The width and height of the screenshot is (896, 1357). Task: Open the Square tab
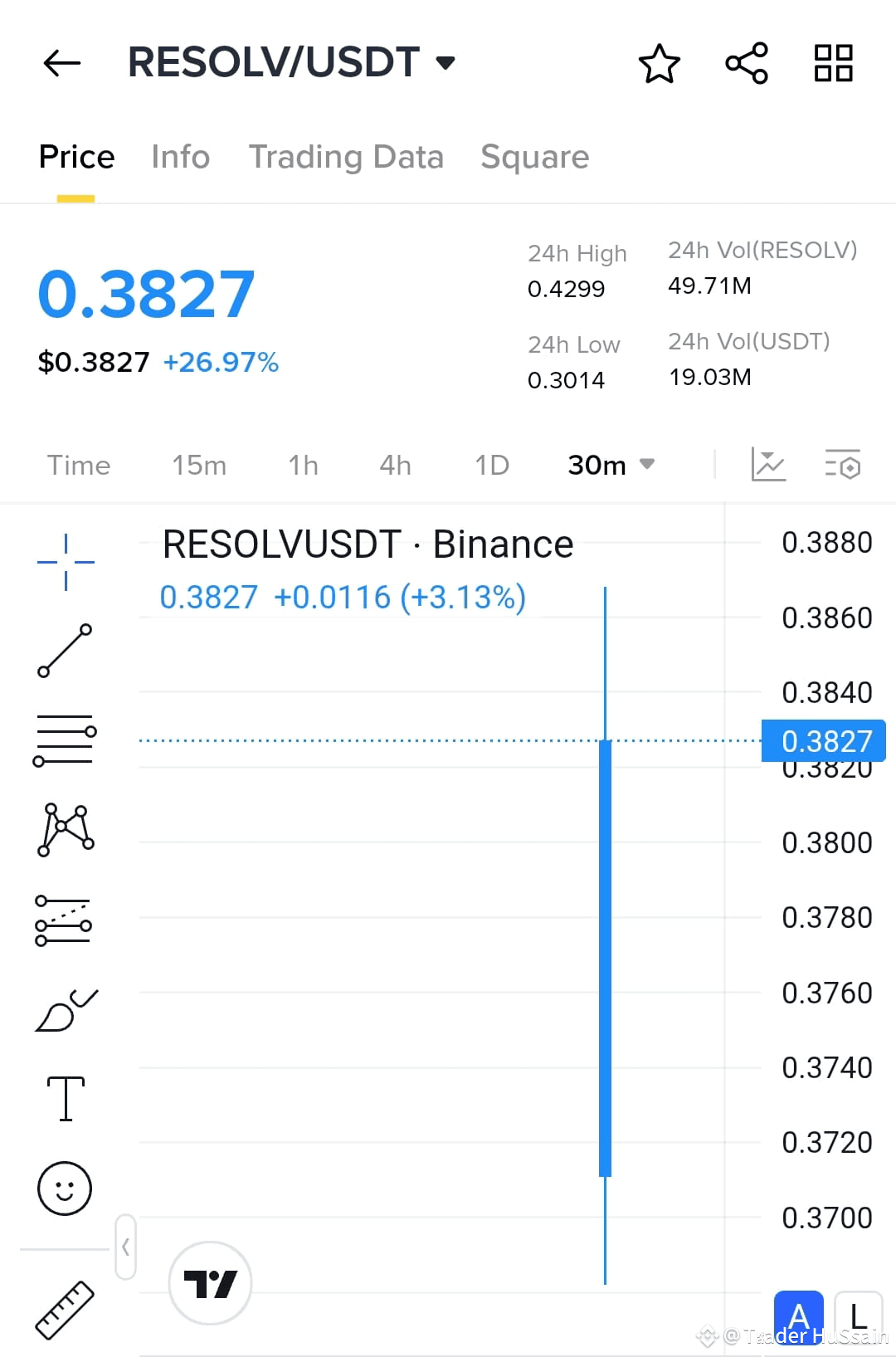[x=534, y=157]
